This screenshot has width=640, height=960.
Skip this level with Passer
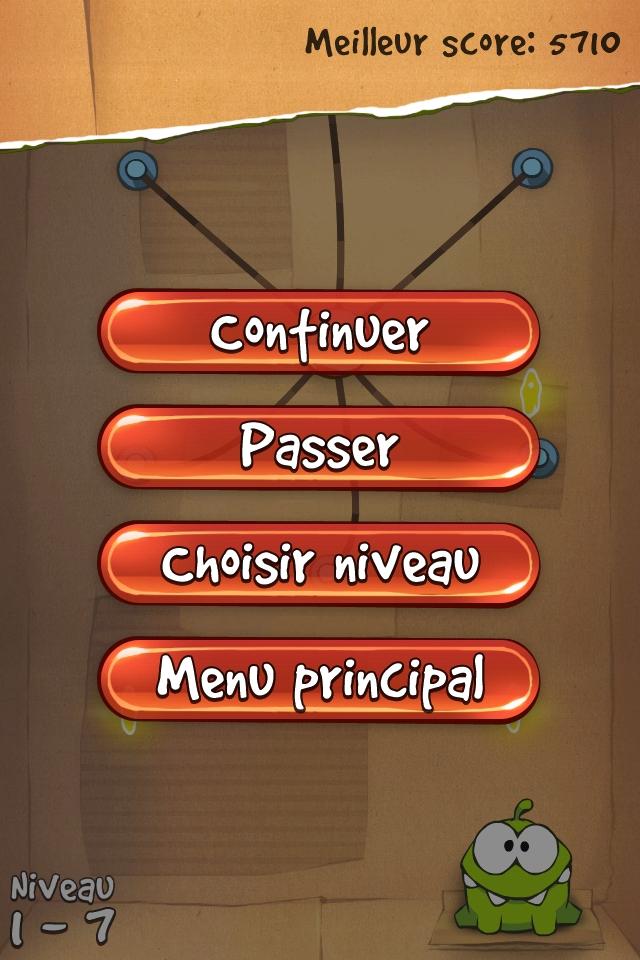point(319,448)
